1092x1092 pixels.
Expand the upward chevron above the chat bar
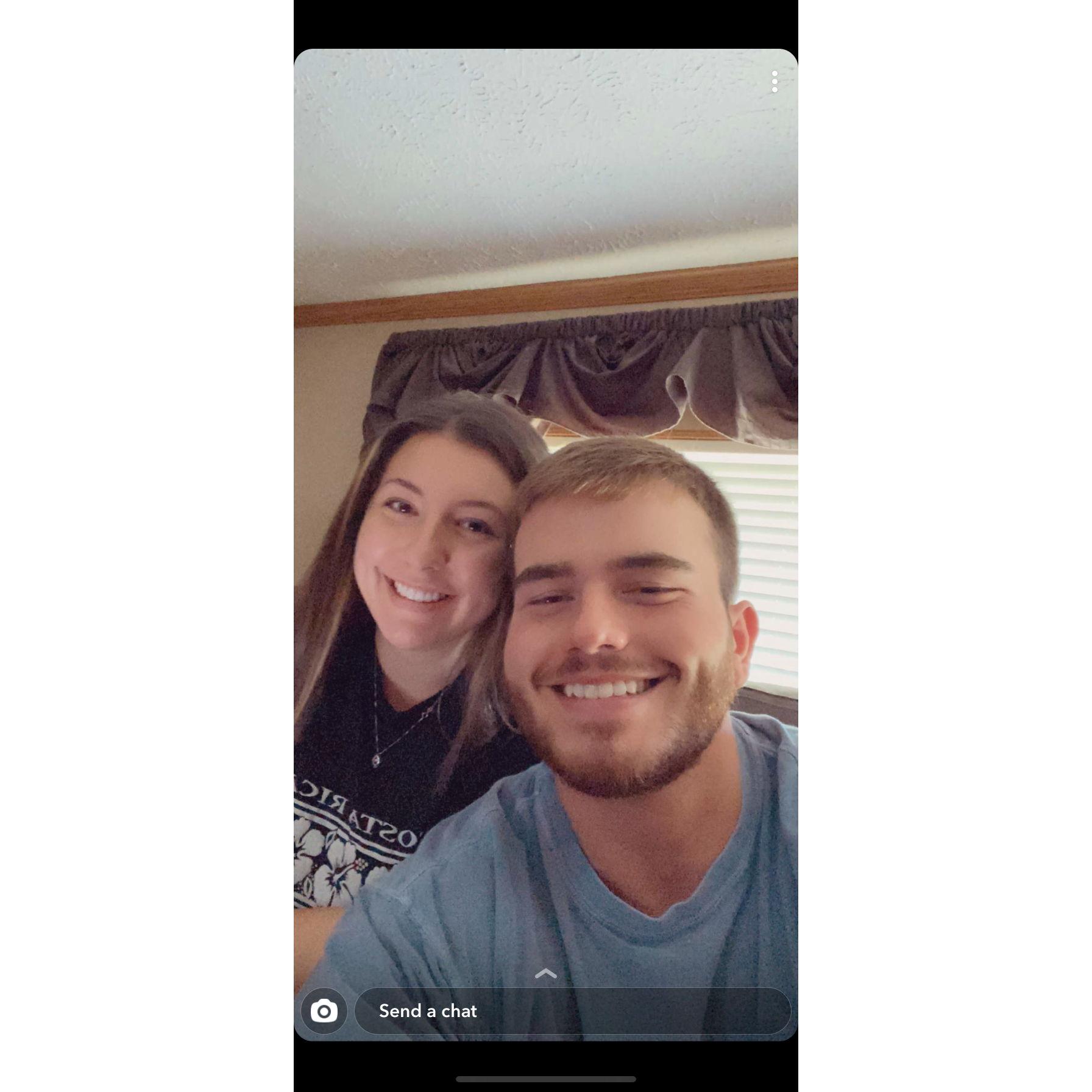[545, 973]
